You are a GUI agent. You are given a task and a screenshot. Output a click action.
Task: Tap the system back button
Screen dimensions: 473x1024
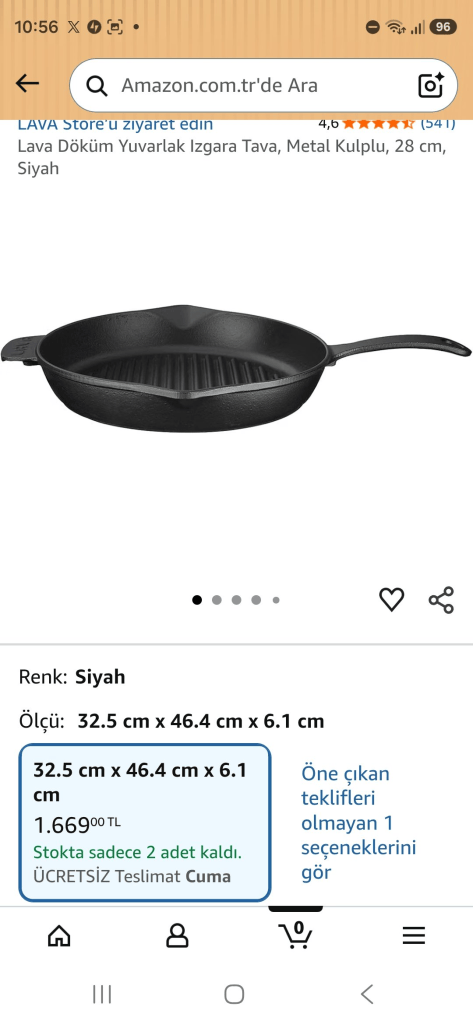click(367, 994)
